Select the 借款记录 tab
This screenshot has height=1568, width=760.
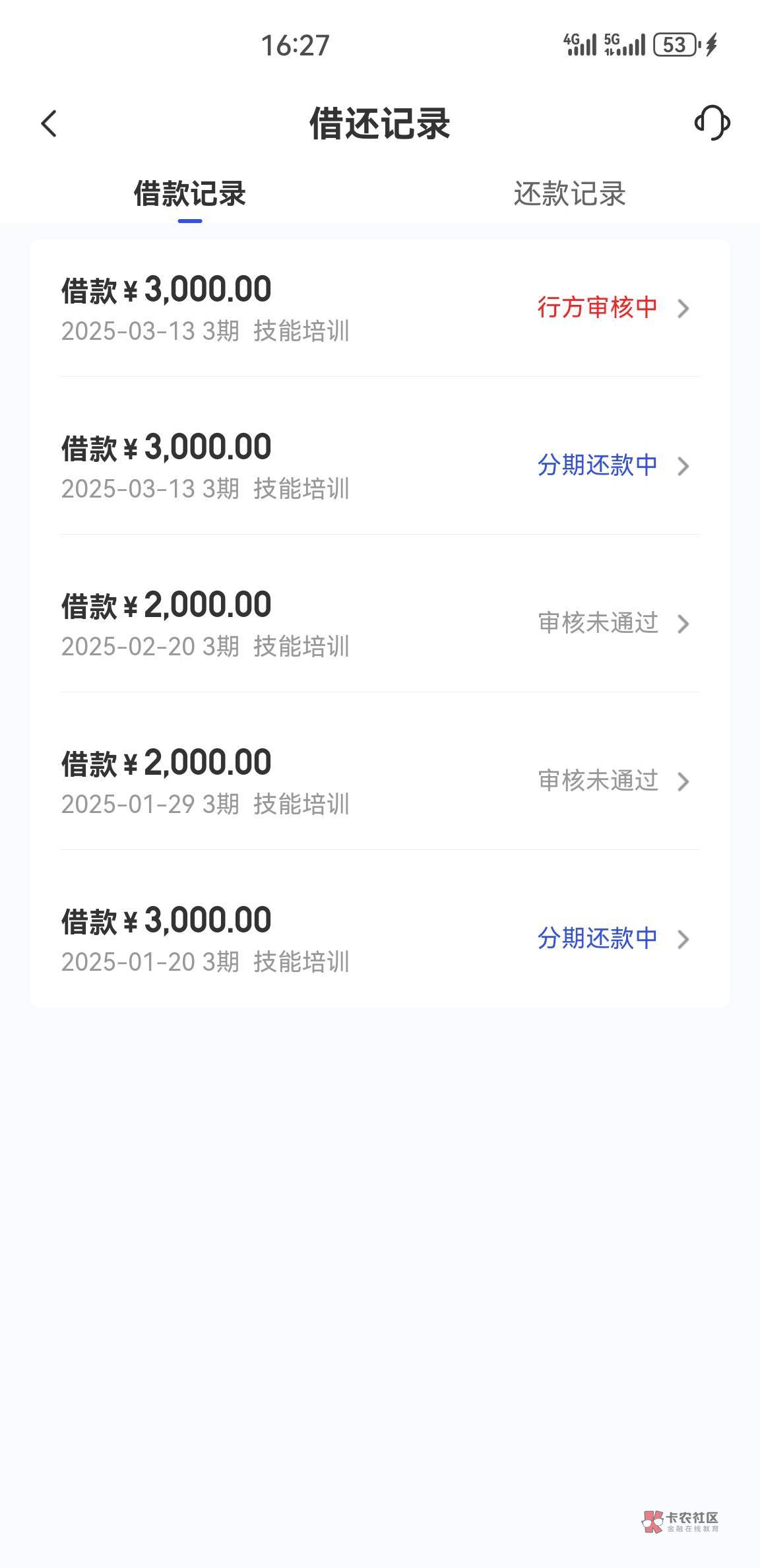(x=190, y=194)
